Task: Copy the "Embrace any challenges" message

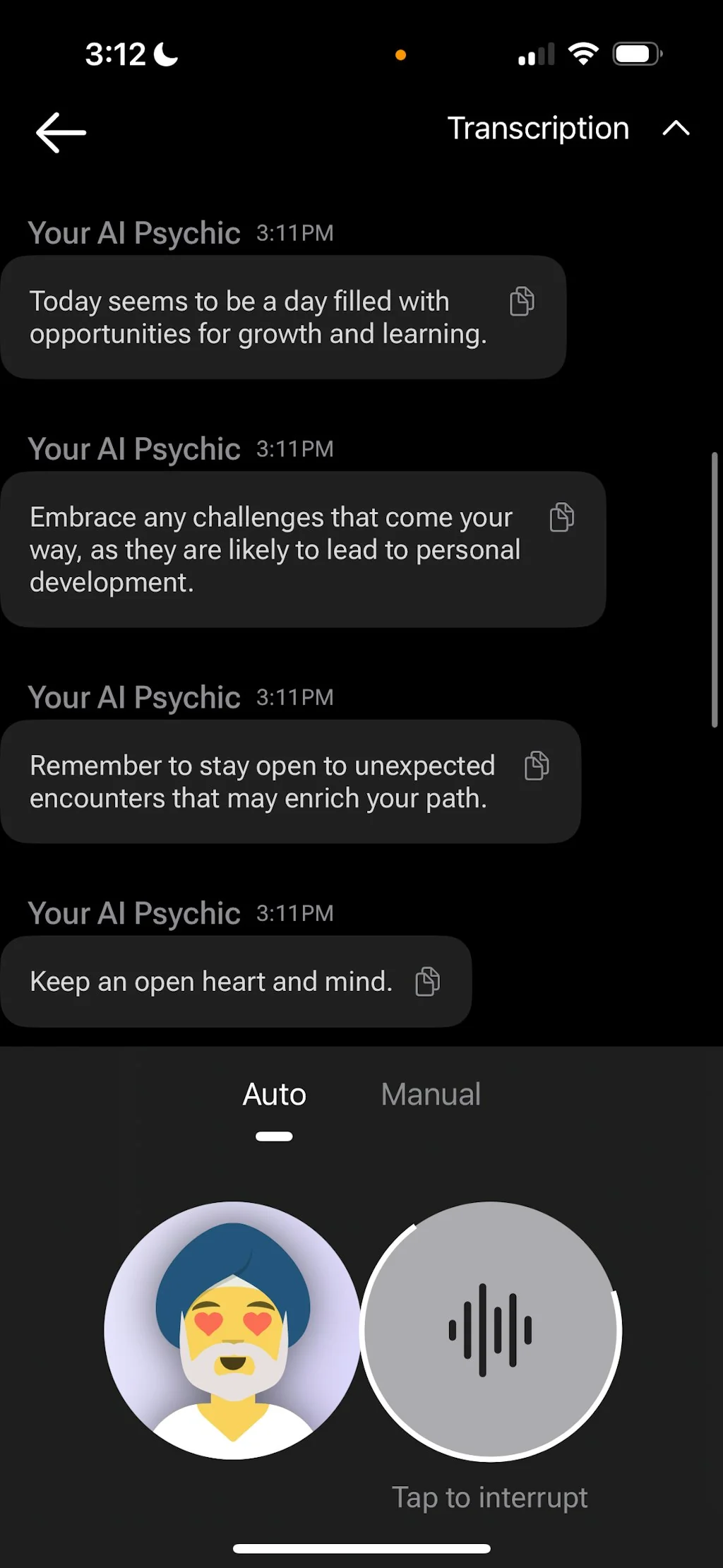Action: tap(561, 518)
